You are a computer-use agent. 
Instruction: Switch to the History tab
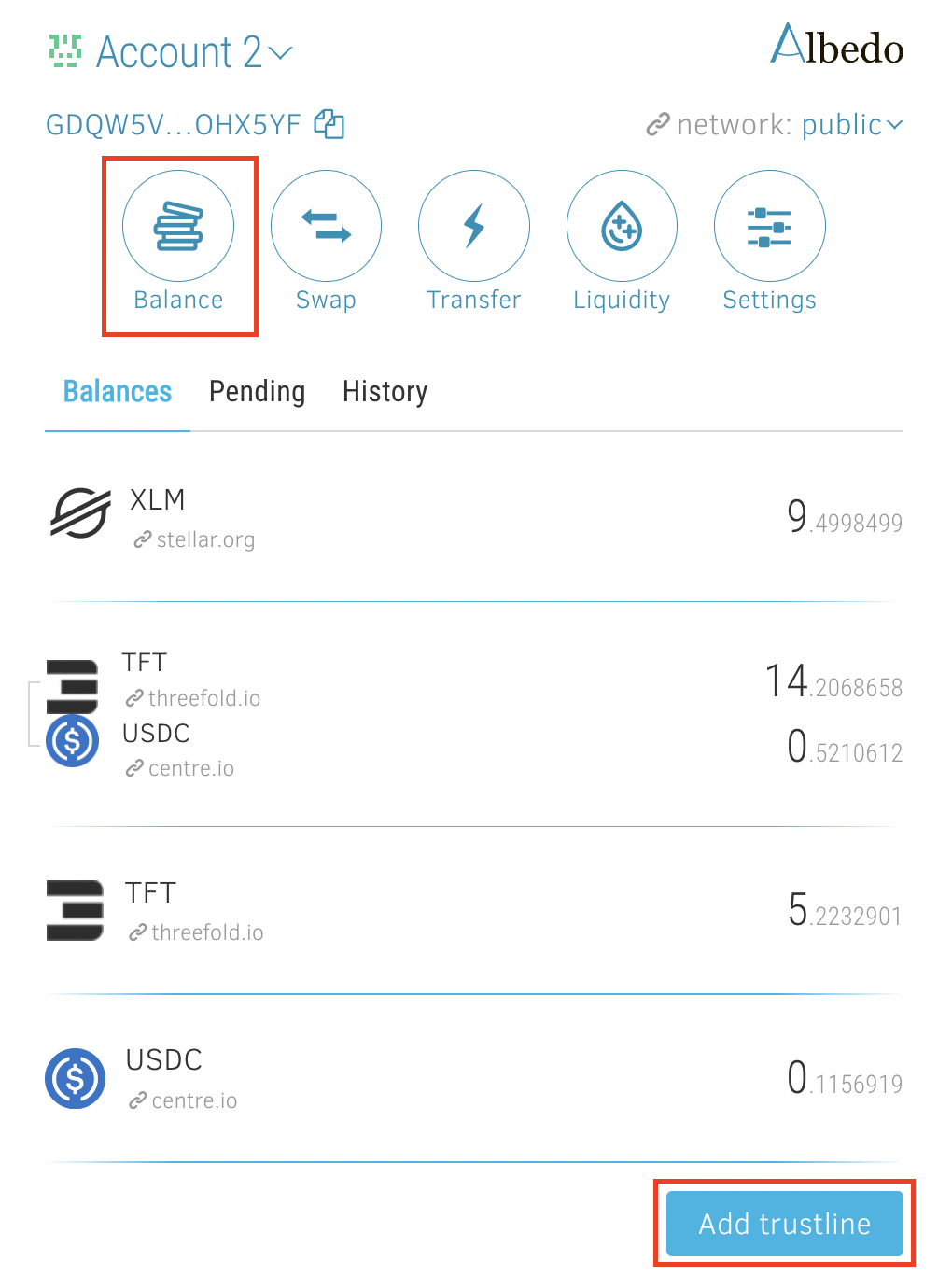[x=385, y=392]
